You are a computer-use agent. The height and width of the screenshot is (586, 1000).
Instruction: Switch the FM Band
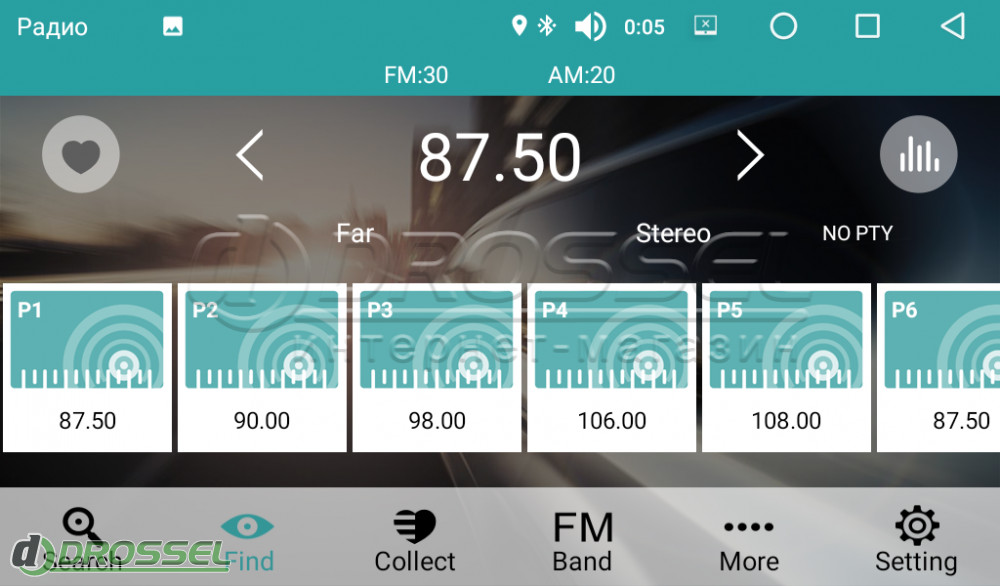[x=582, y=540]
